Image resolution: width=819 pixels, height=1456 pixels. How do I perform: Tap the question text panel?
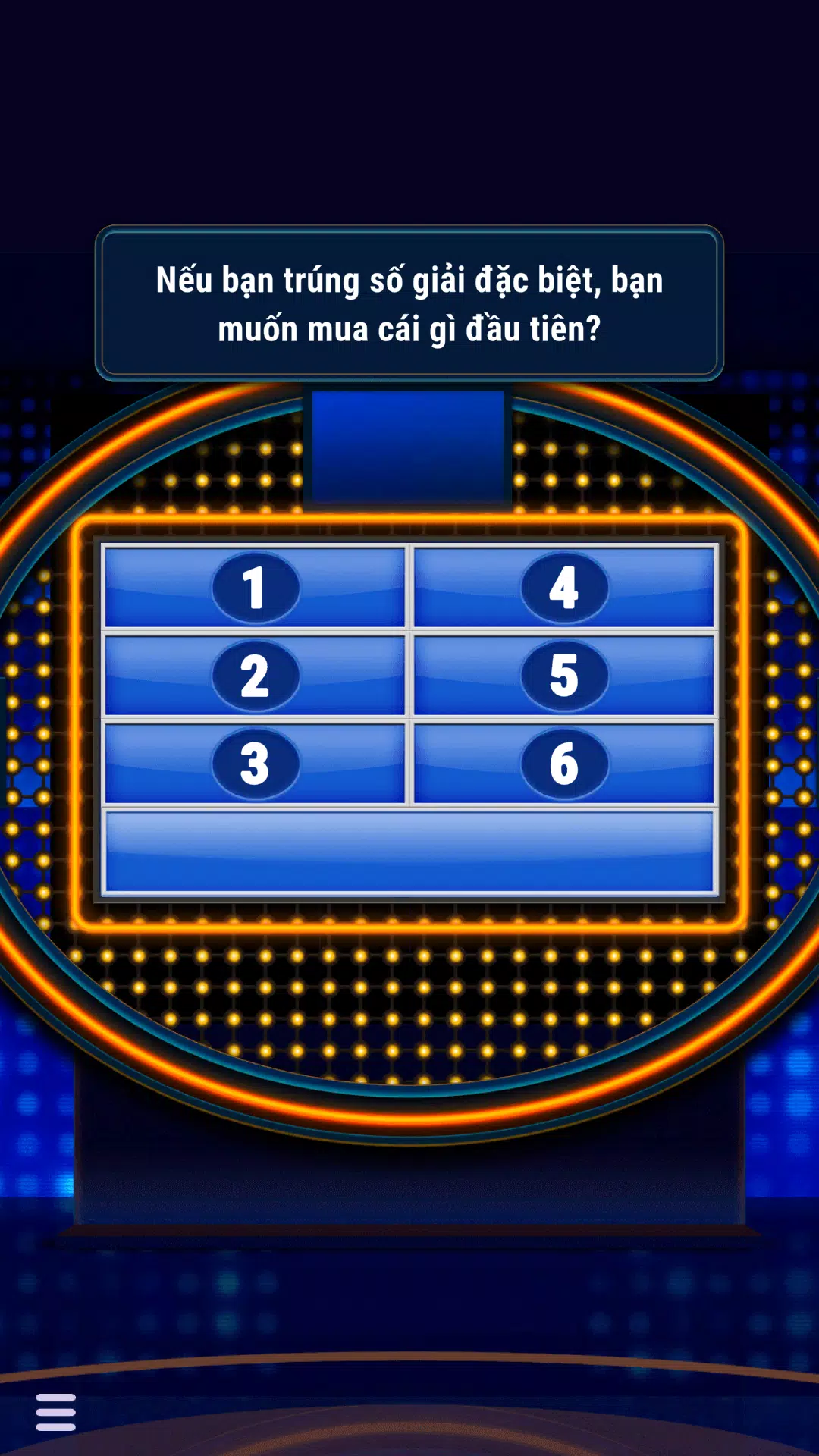409,303
